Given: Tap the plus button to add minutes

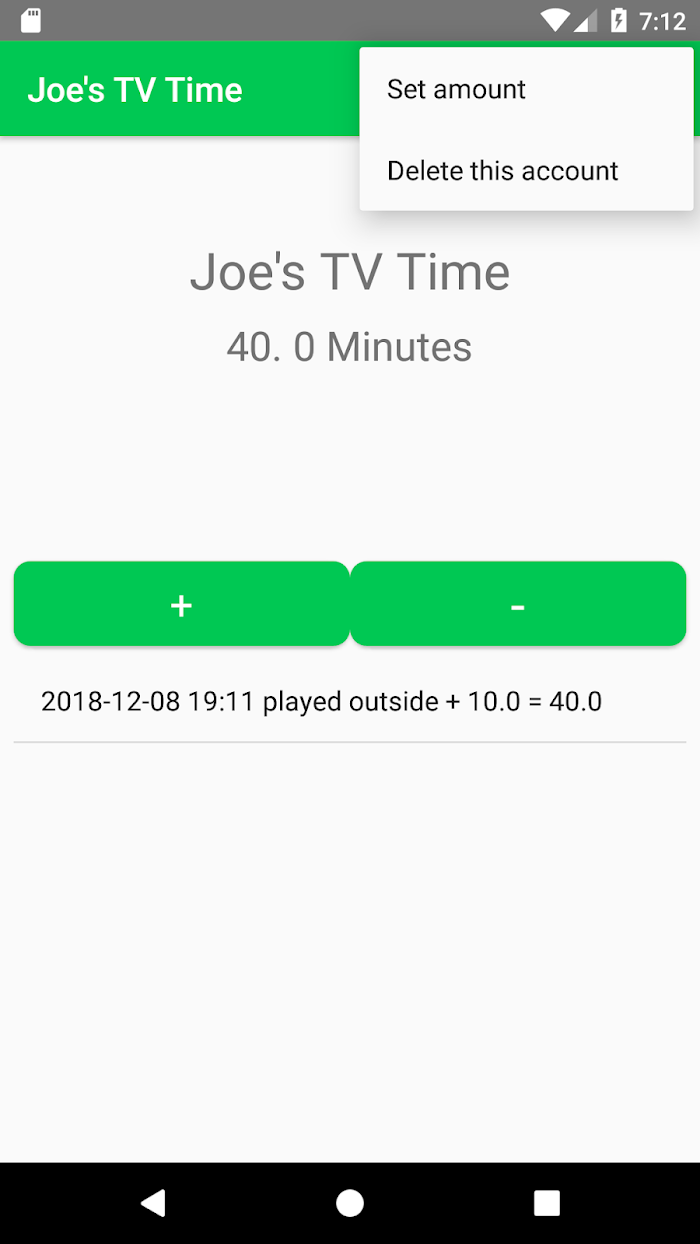Looking at the screenshot, I should [181, 604].
